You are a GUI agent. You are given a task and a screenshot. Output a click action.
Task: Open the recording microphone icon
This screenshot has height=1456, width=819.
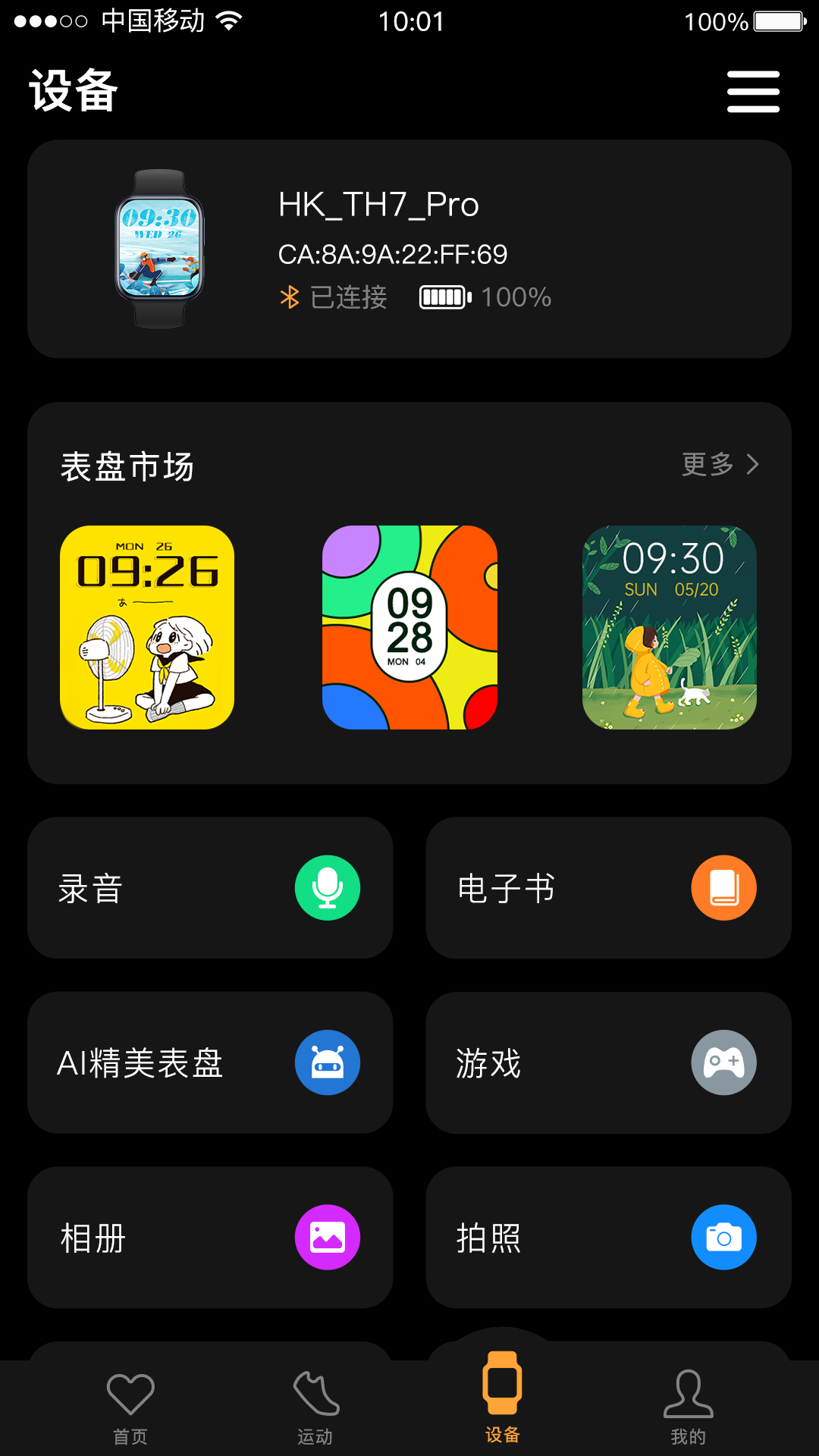click(x=327, y=888)
